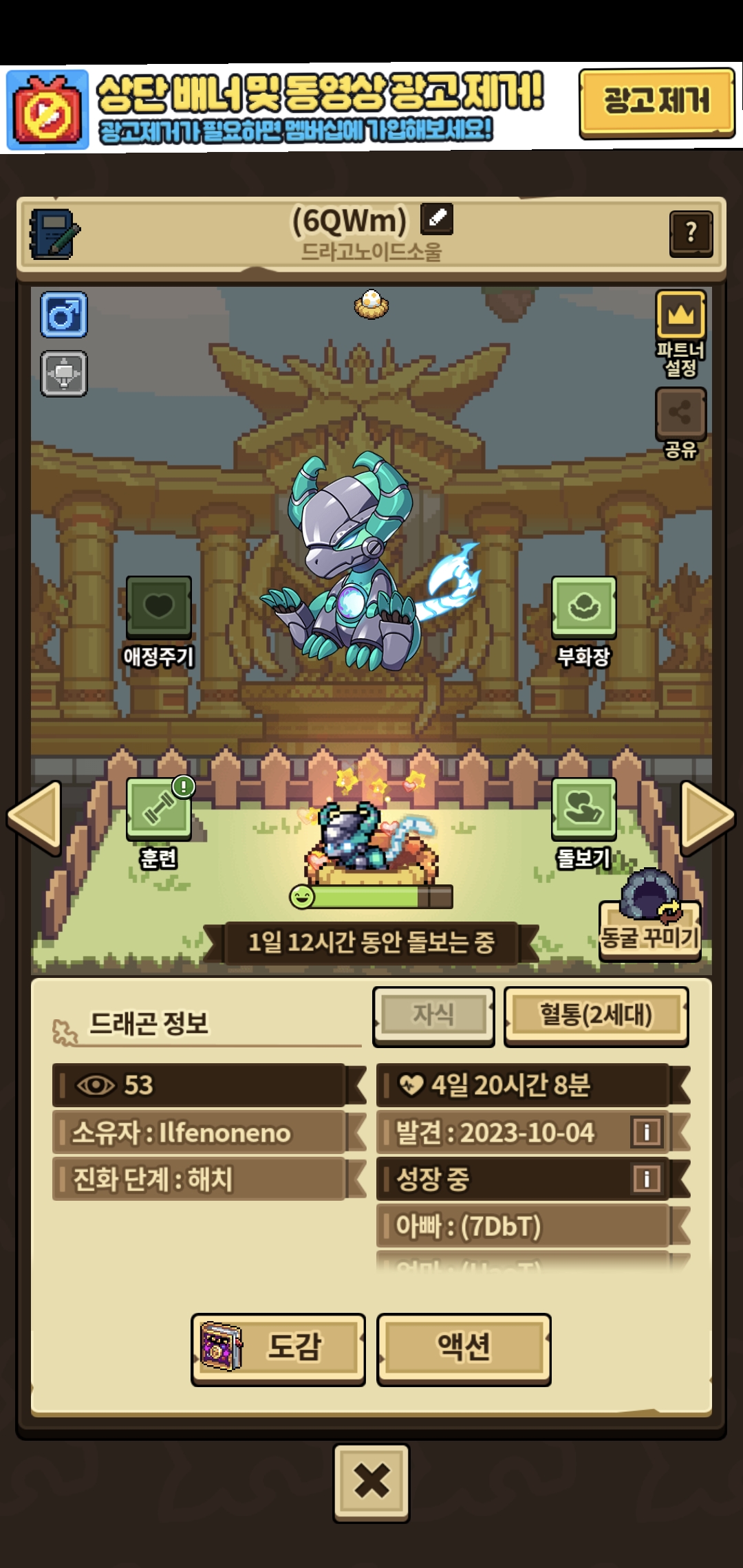Close the dragon info panel
This screenshot has height=1568, width=743.
371,1482
